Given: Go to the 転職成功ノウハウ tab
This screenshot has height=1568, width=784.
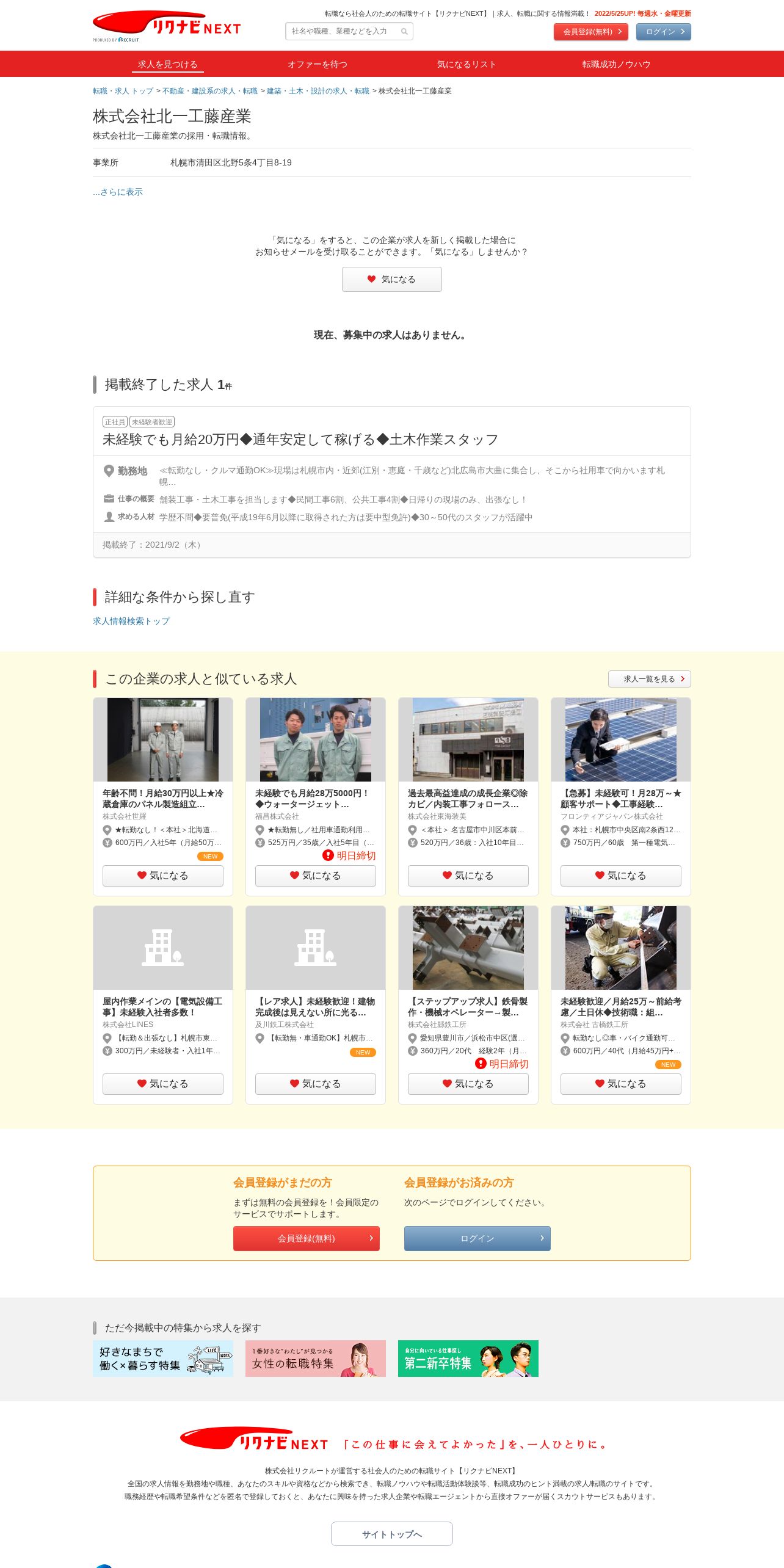Looking at the screenshot, I should 616,64.
